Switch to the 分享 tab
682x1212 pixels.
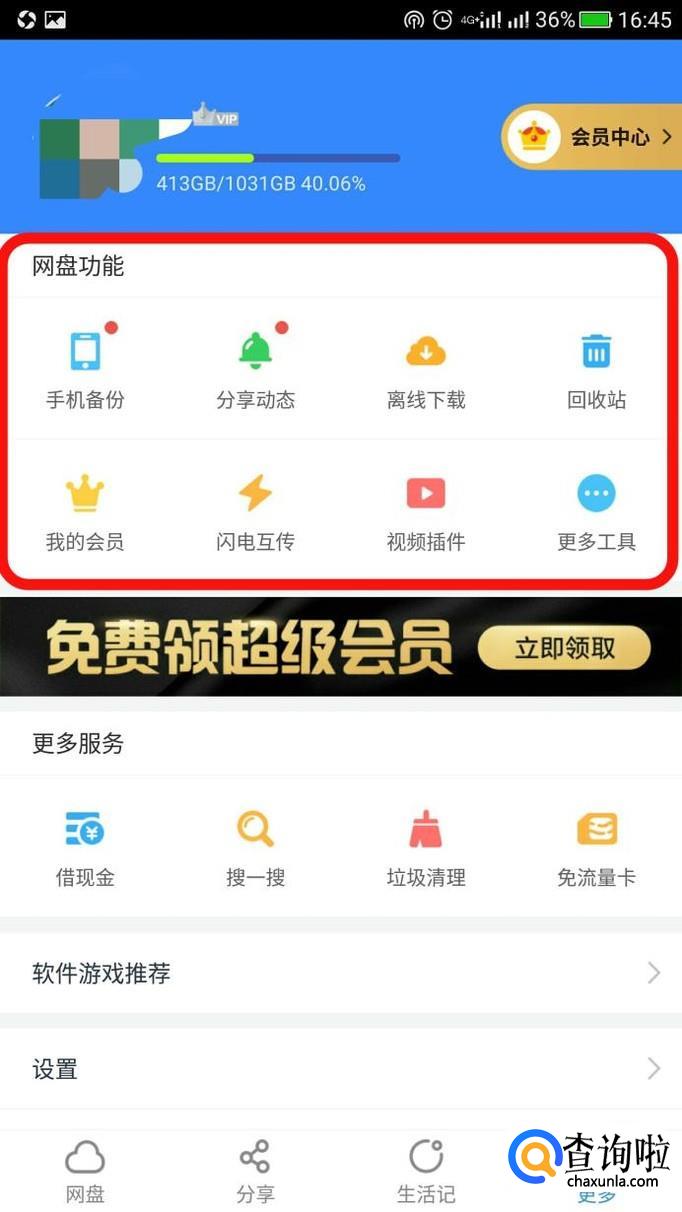click(x=255, y=1172)
